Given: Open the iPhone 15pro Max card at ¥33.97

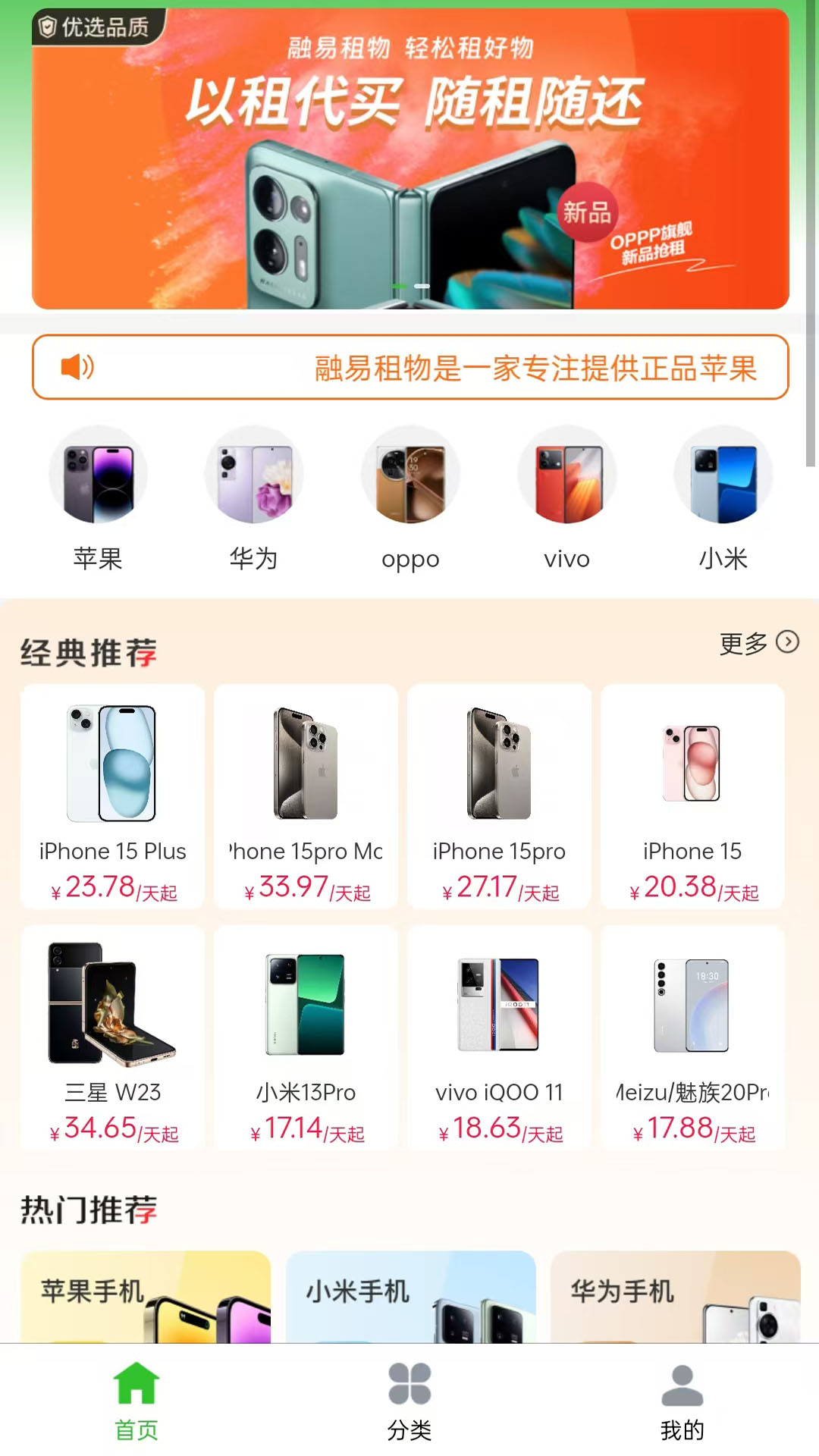Looking at the screenshot, I should pos(306,796).
